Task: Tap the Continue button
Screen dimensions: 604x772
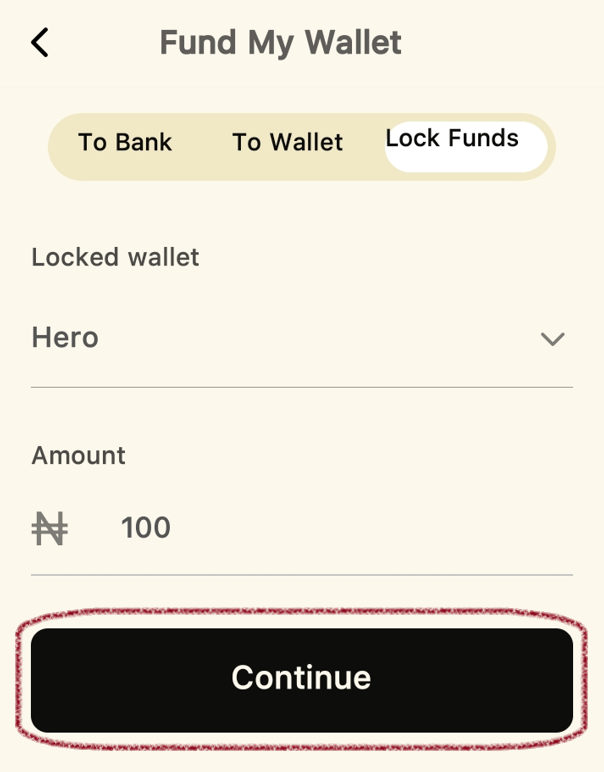Action: pos(301,679)
